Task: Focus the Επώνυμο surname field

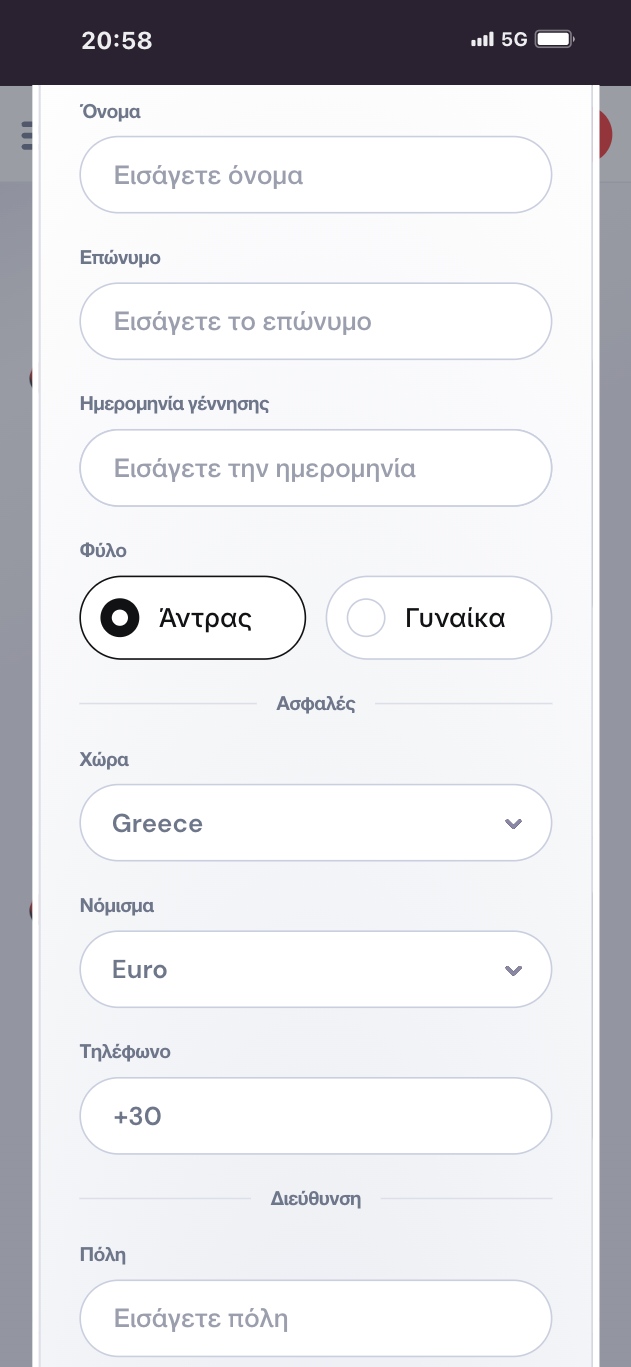Action: 315,321
